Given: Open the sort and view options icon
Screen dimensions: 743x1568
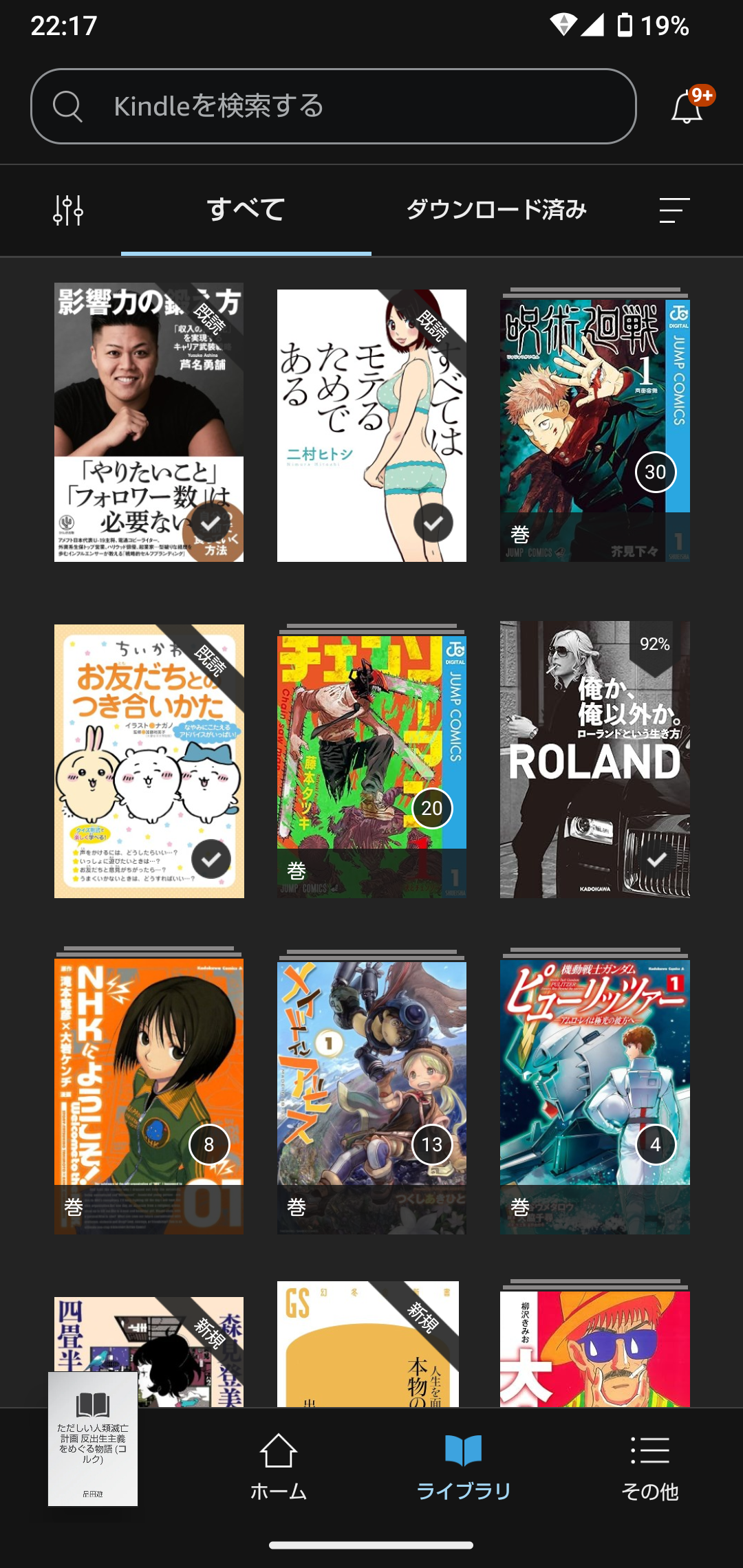Looking at the screenshot, I should [674, 210].
